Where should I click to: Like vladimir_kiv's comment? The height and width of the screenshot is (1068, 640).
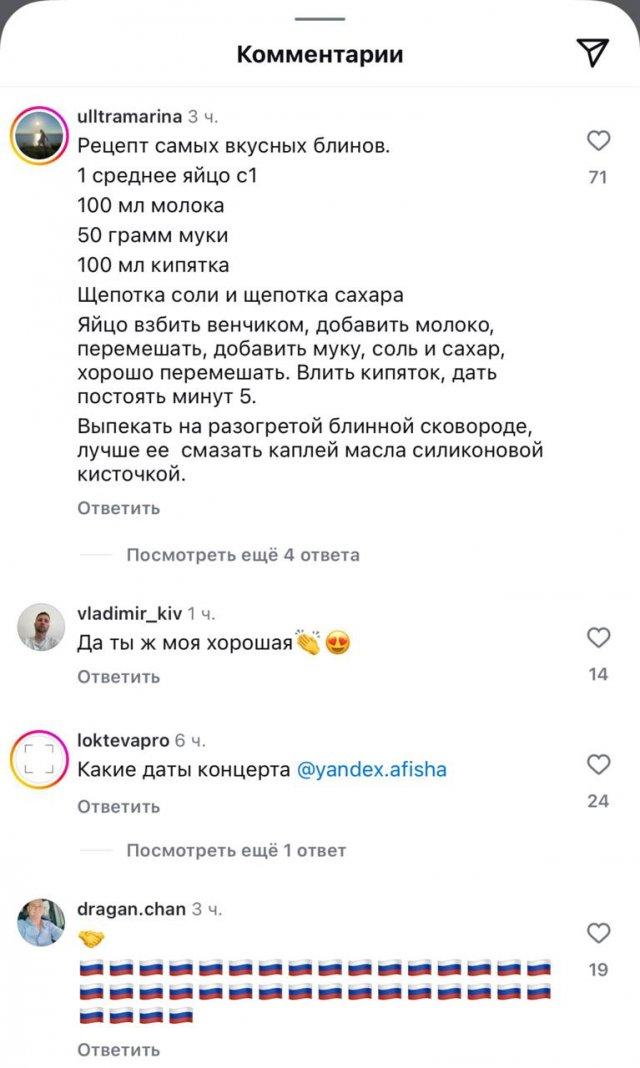pos(598,637)
